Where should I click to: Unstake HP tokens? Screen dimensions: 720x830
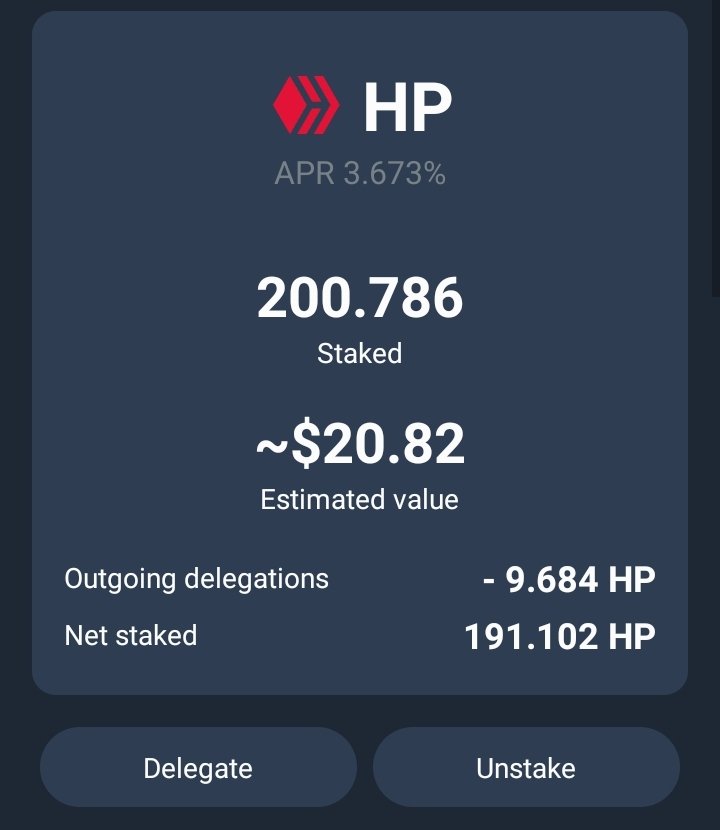pyautogui.click(x=526, y=768)
